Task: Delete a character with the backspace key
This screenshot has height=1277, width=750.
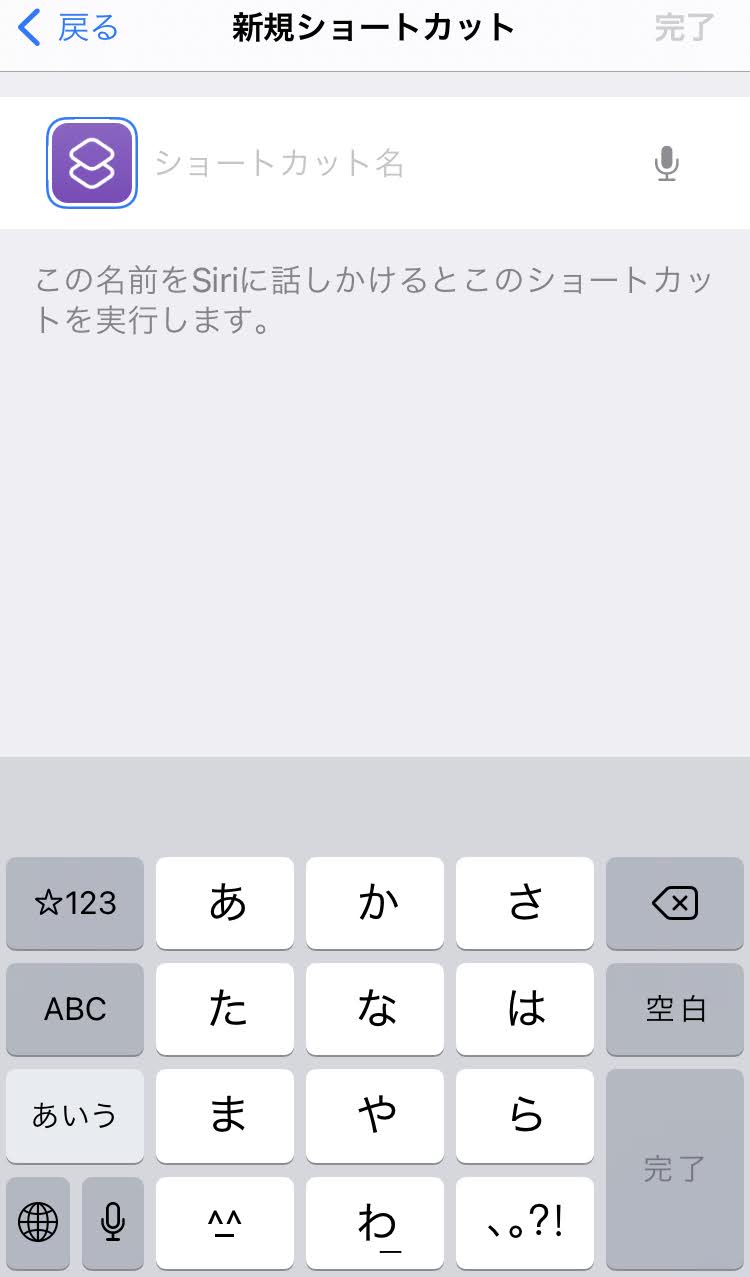Action: pyautogui.click(x=675, y=904)
